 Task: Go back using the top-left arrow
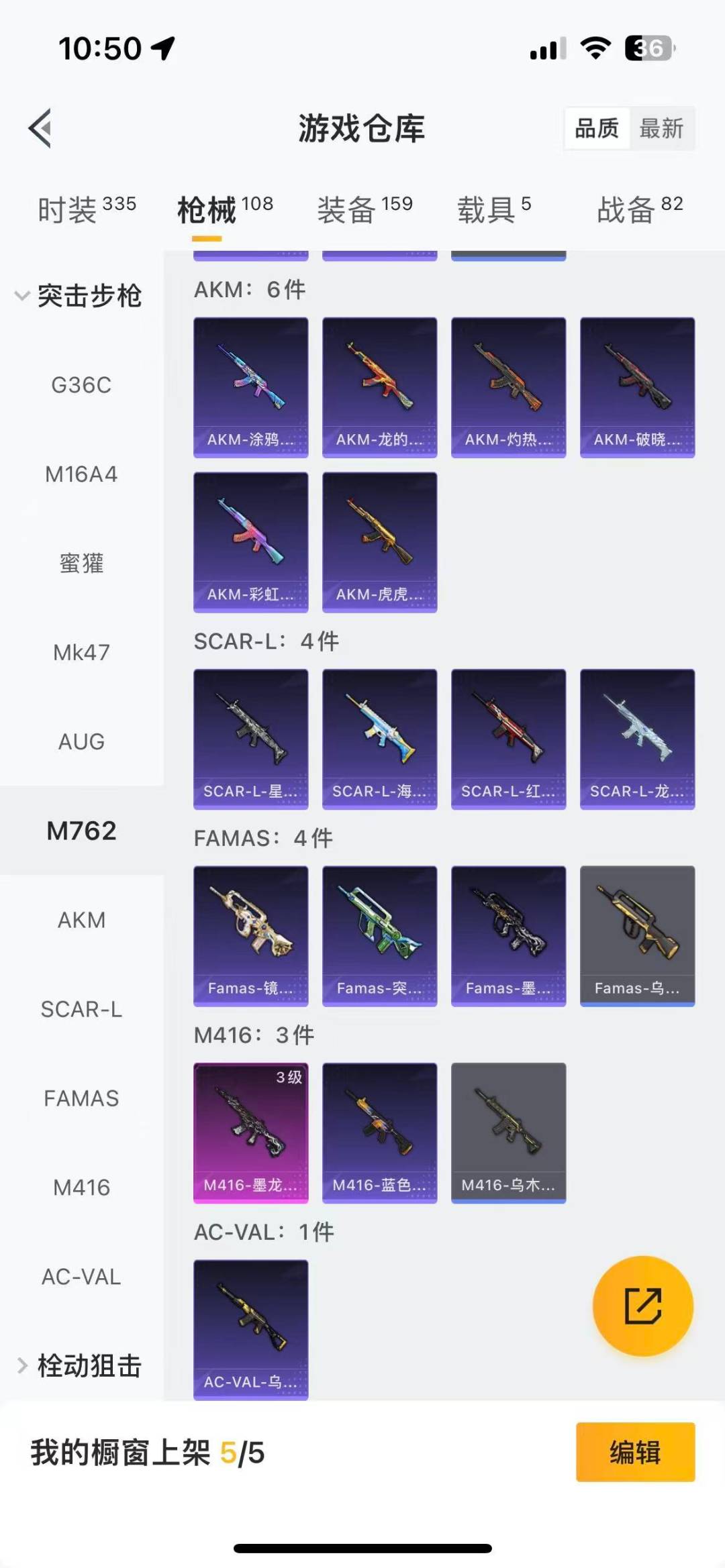click(40, 127)
